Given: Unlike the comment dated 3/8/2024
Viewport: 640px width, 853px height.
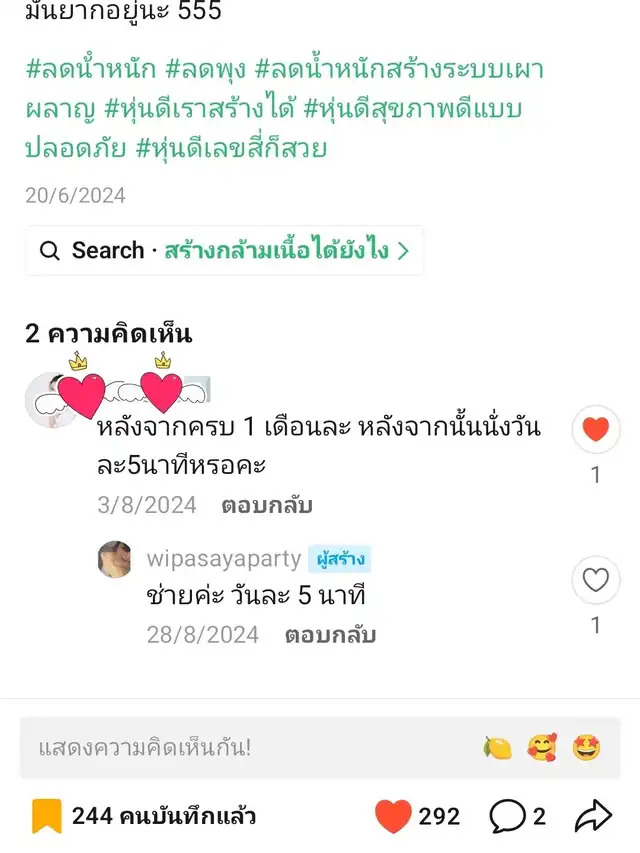Looking at the screenshot, I should click(x=595, y=431).
